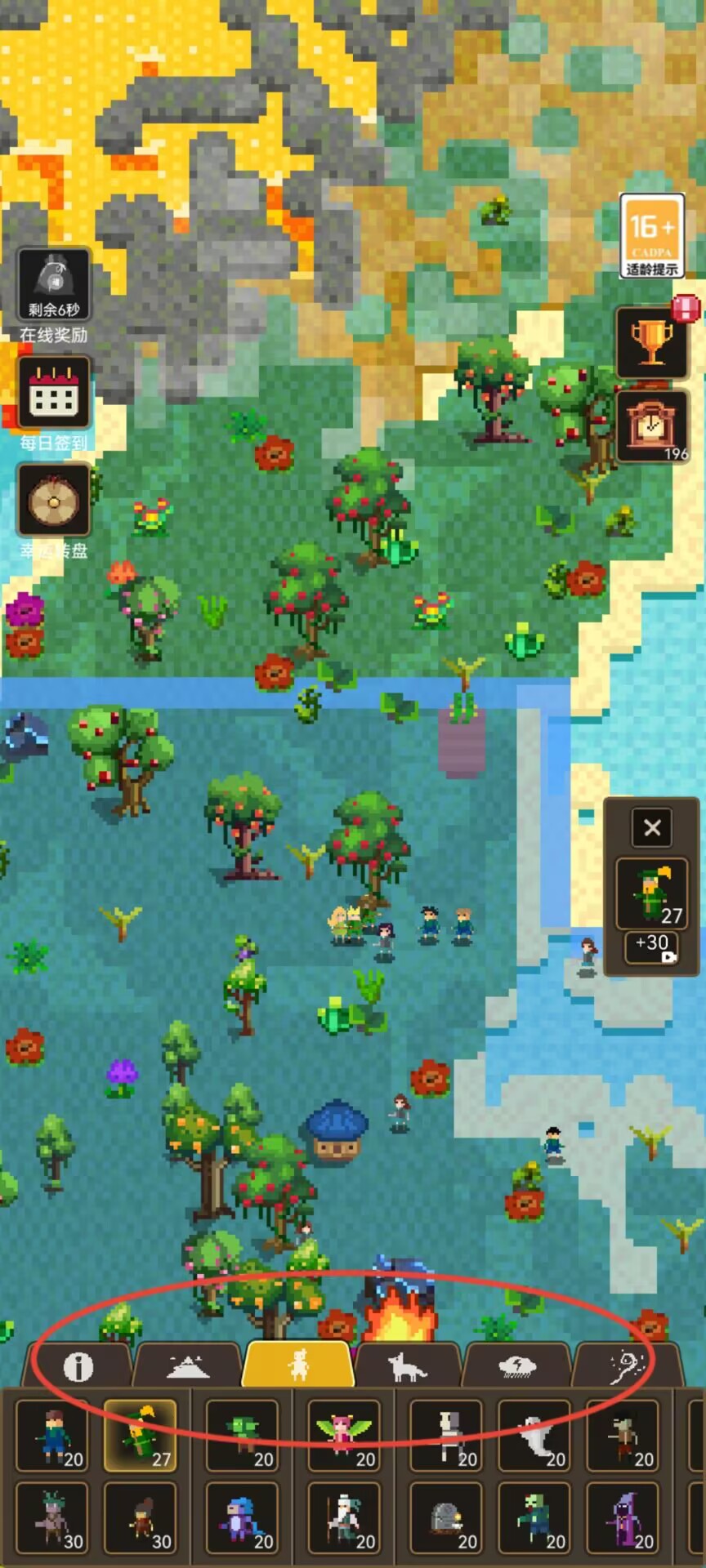Select the human villager creature

pyautogui.click(x=52, y=1435)
